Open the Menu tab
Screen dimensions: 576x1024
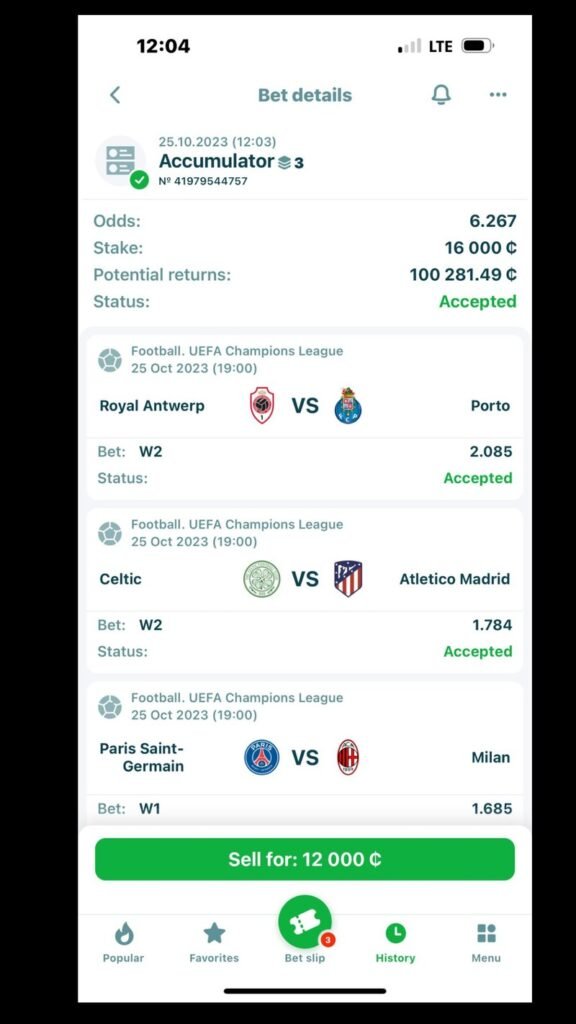tap(486, 942)
